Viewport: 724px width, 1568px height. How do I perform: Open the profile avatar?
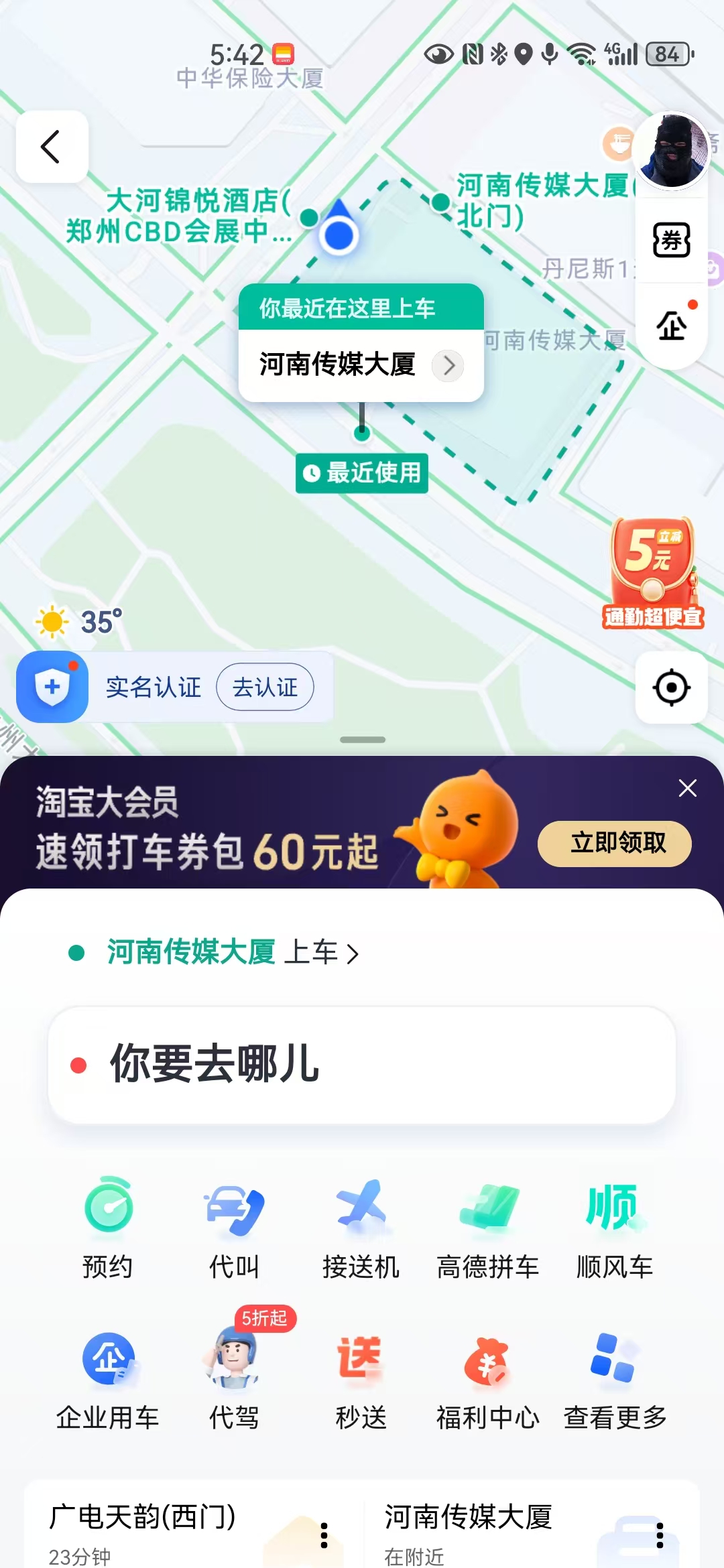(x=672, y=151)
